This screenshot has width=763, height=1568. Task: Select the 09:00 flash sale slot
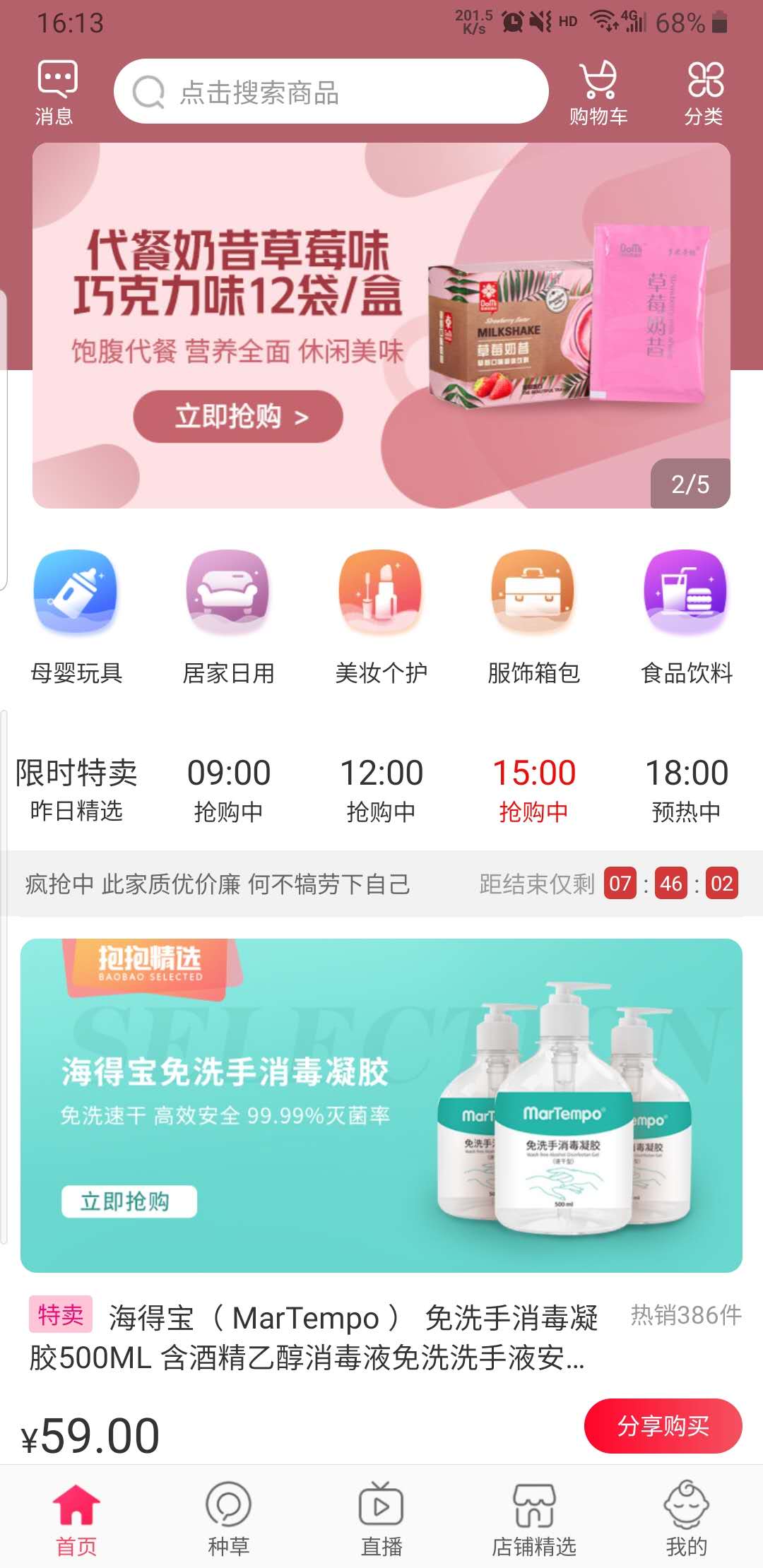coord(229,790)
